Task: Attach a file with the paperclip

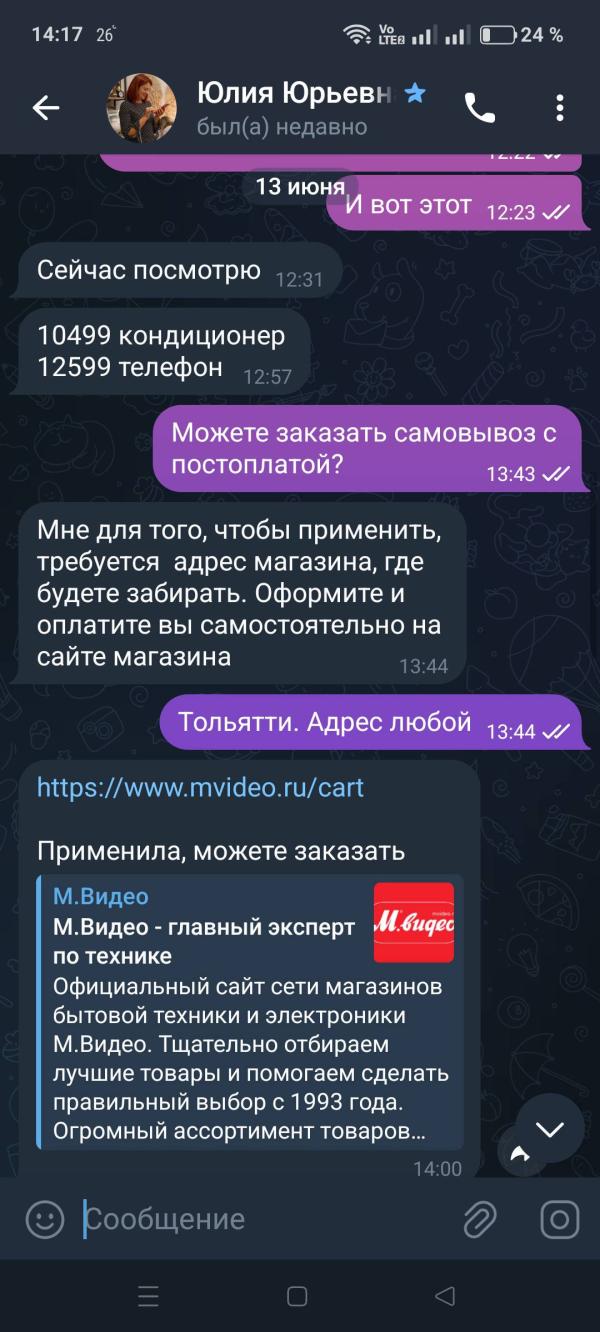Action: (481, 1218)
